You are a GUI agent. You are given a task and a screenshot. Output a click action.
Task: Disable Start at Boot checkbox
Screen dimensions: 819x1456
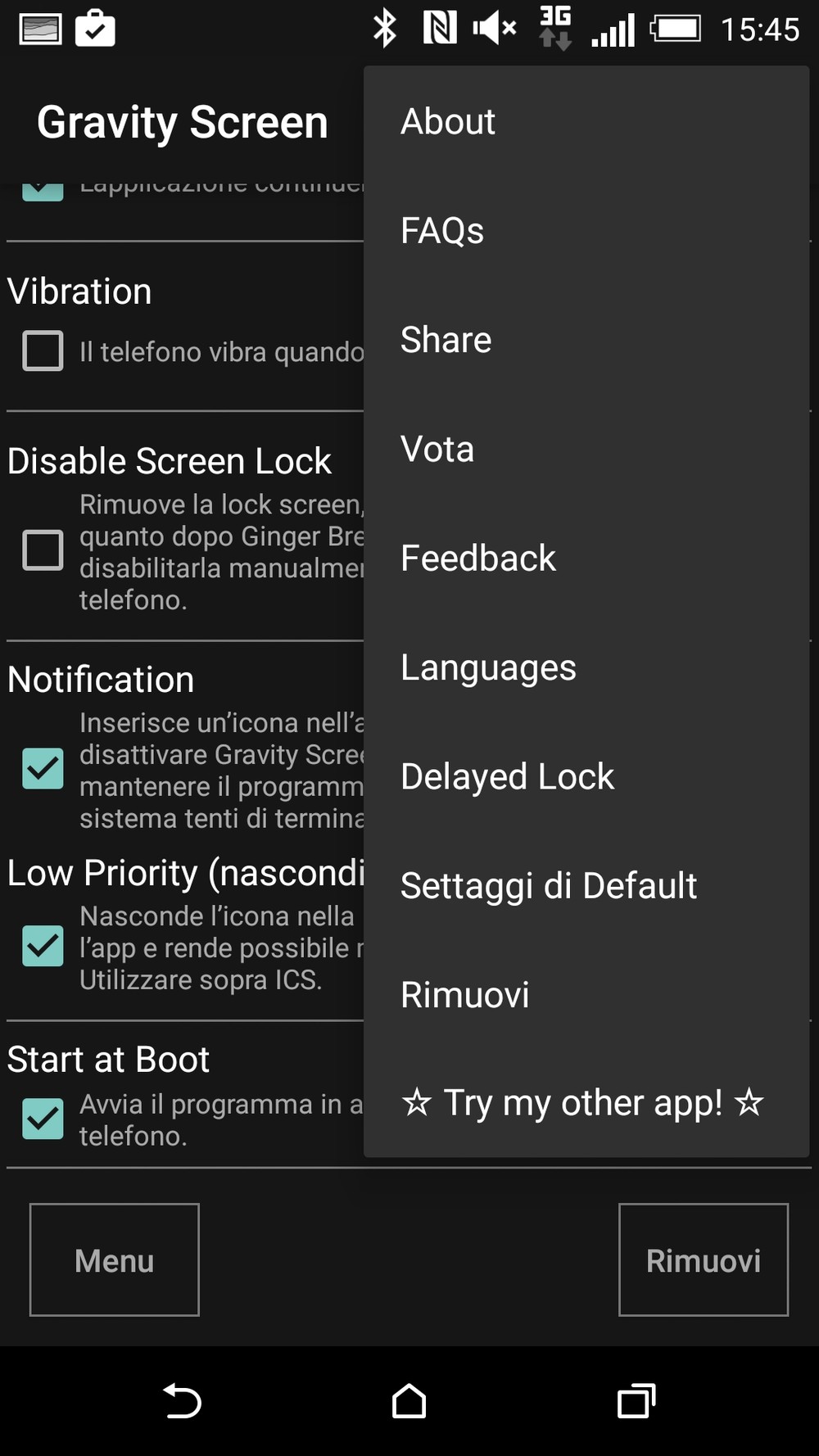coord(43,1119)
